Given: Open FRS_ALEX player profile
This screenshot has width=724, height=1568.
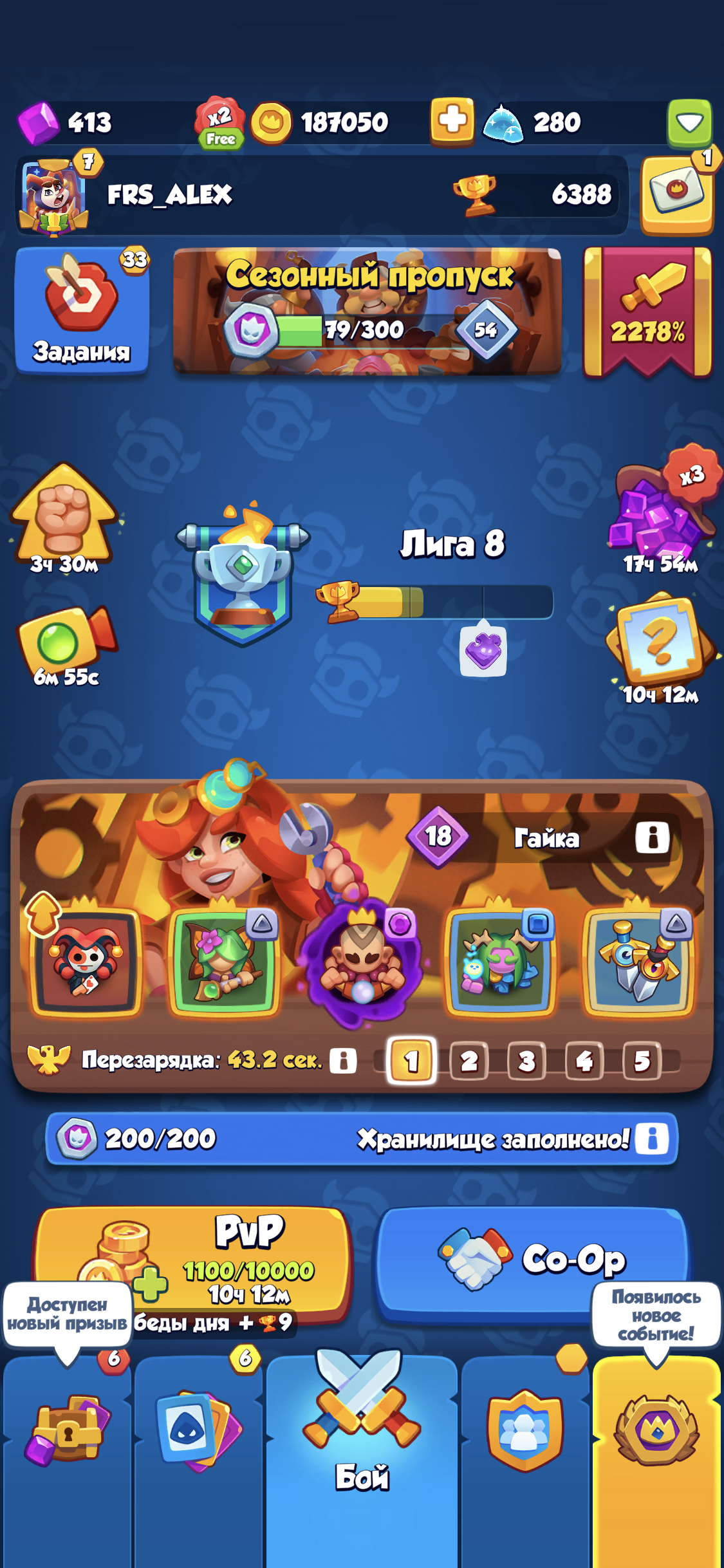Looking at the screenshot, I should tap(167, 194).
